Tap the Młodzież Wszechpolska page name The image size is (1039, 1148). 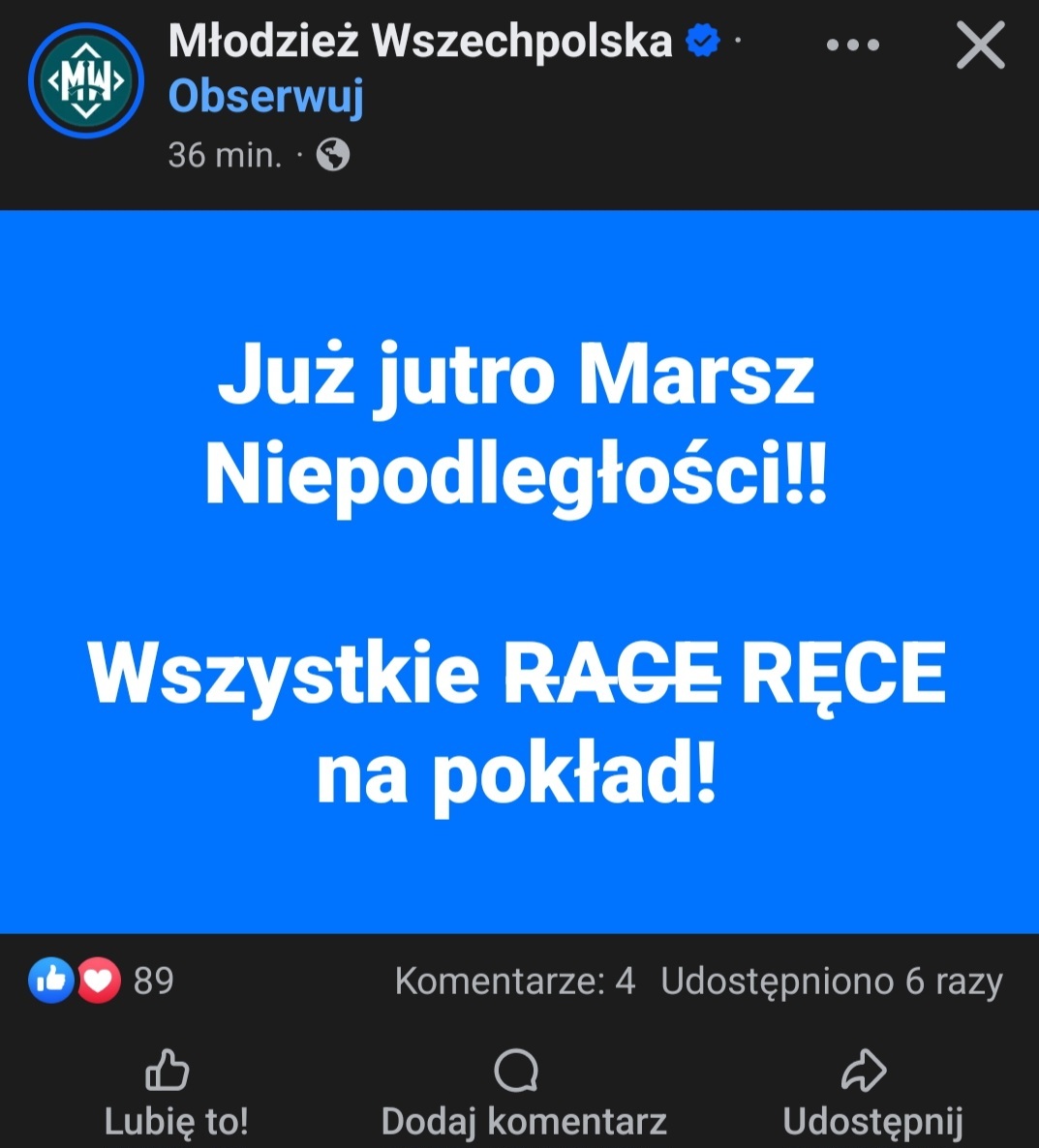point(420,41)
